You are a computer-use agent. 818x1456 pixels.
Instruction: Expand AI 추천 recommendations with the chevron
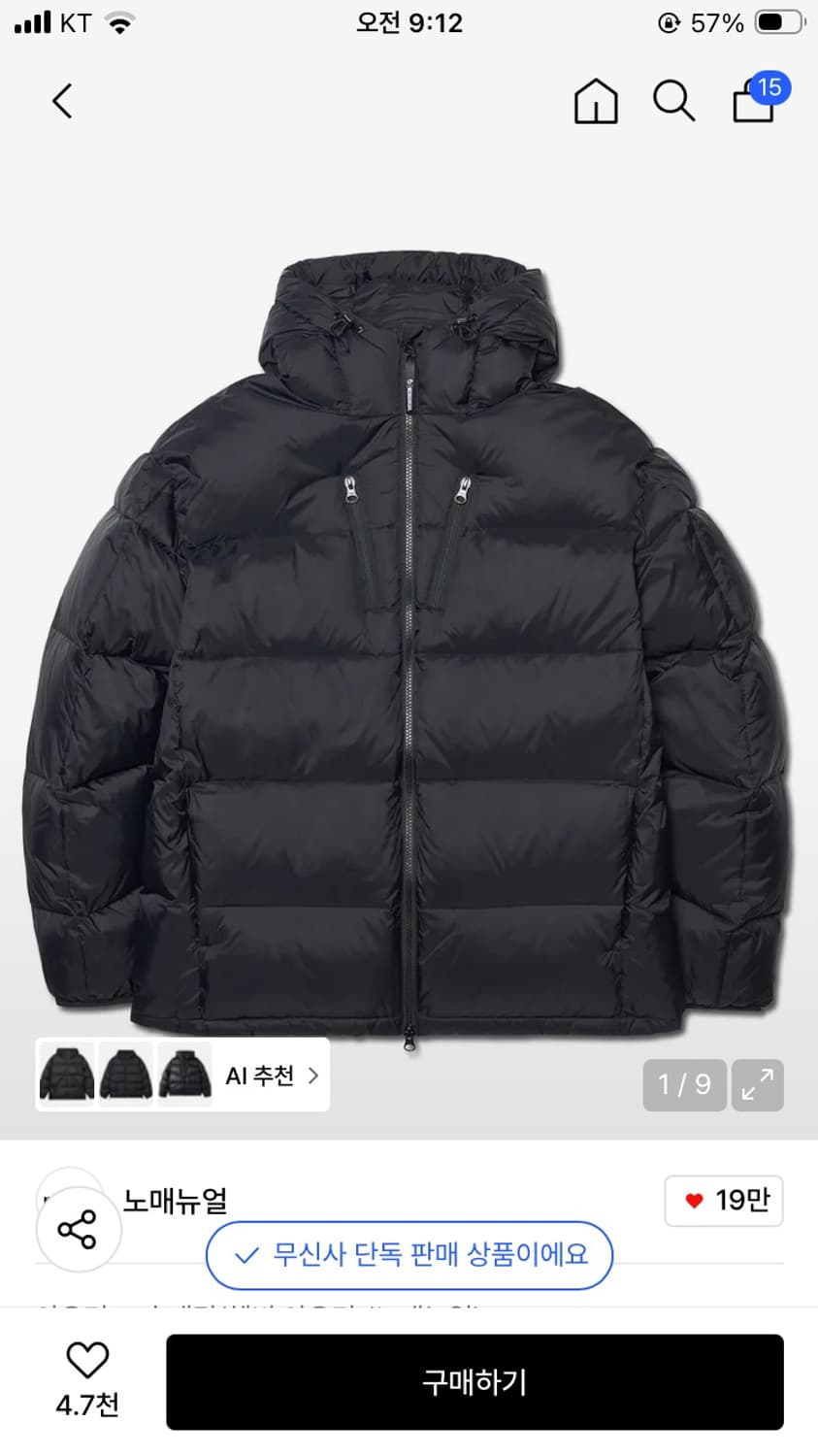[x=312, y=1075]
